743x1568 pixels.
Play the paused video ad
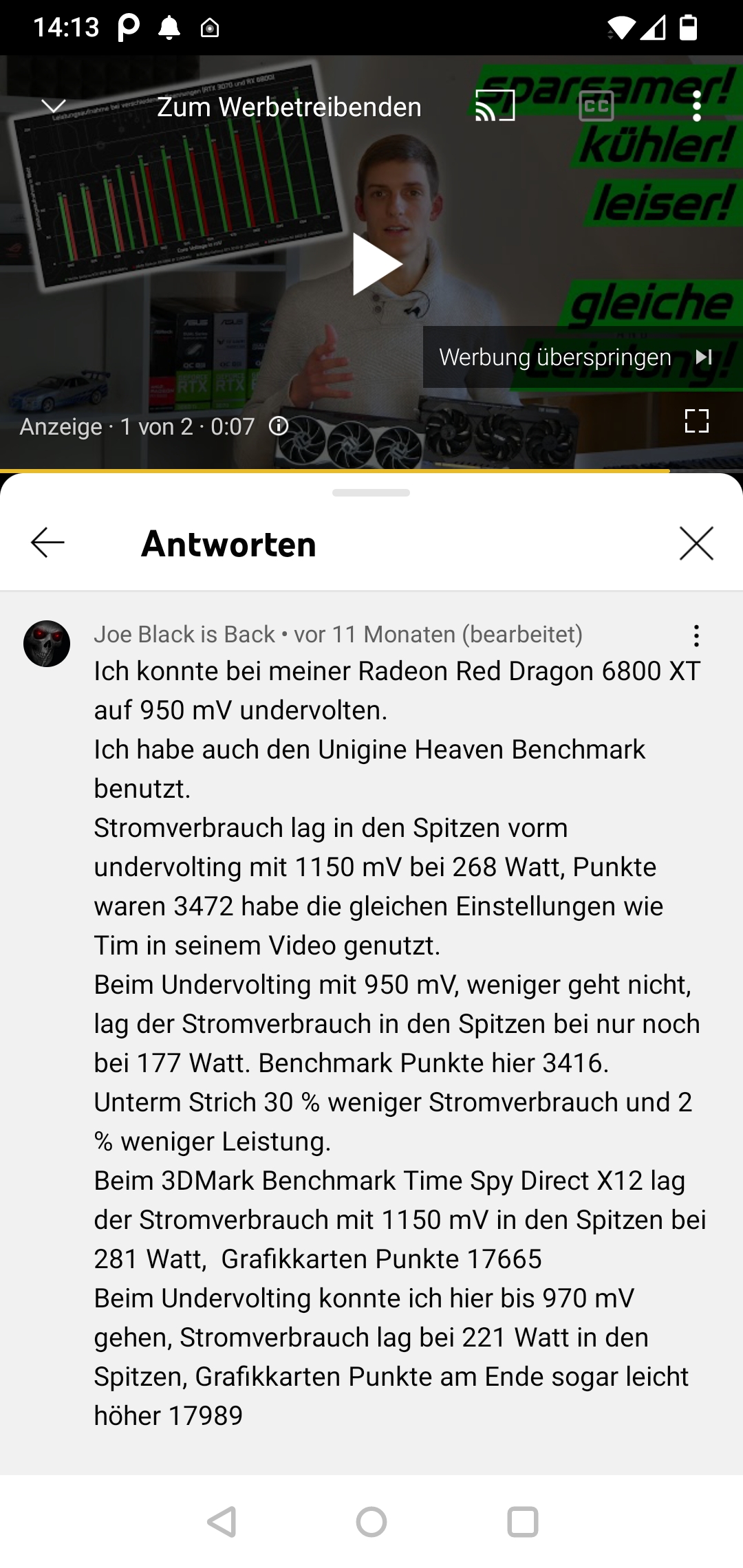point(376,264)
